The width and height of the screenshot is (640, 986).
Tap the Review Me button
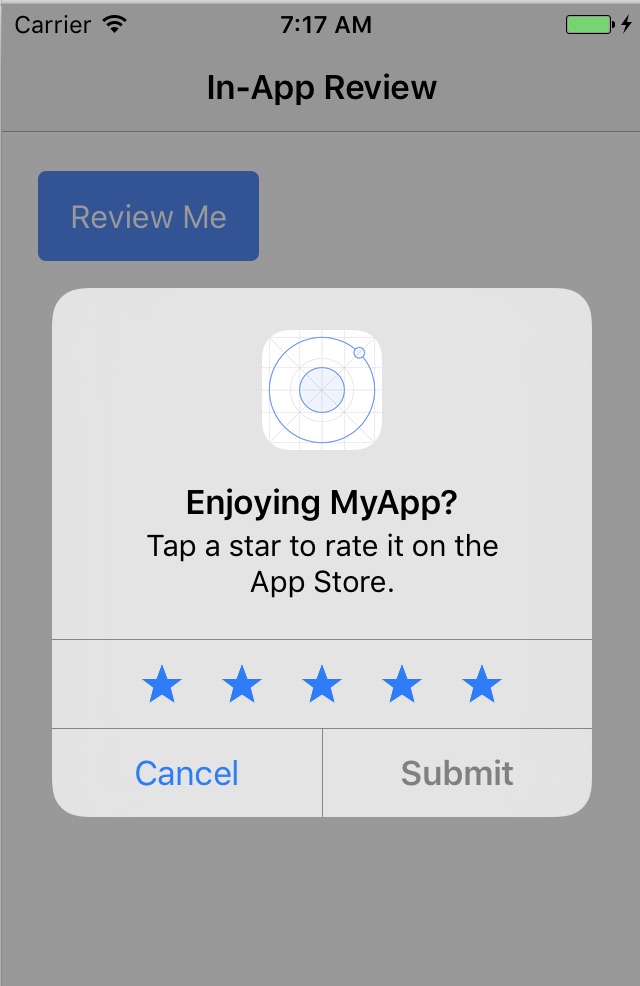(148, 216)
